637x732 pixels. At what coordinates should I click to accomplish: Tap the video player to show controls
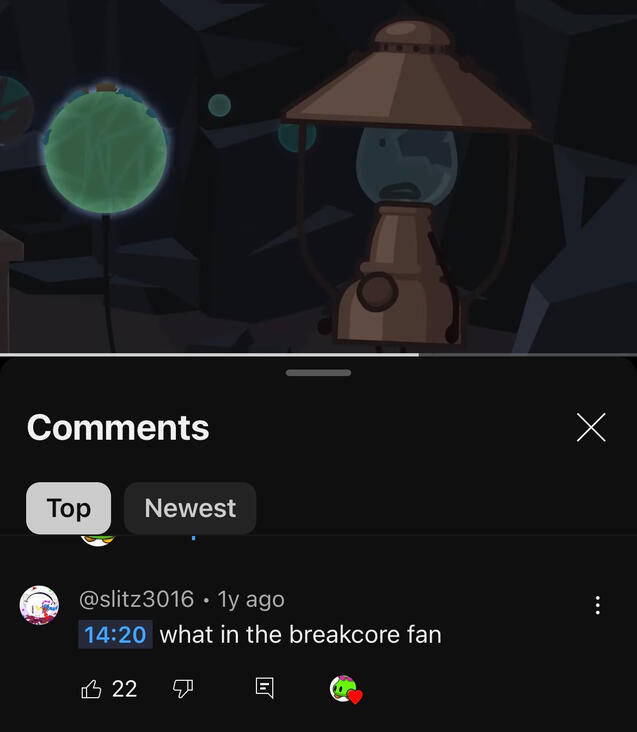(x=318, y=176)
